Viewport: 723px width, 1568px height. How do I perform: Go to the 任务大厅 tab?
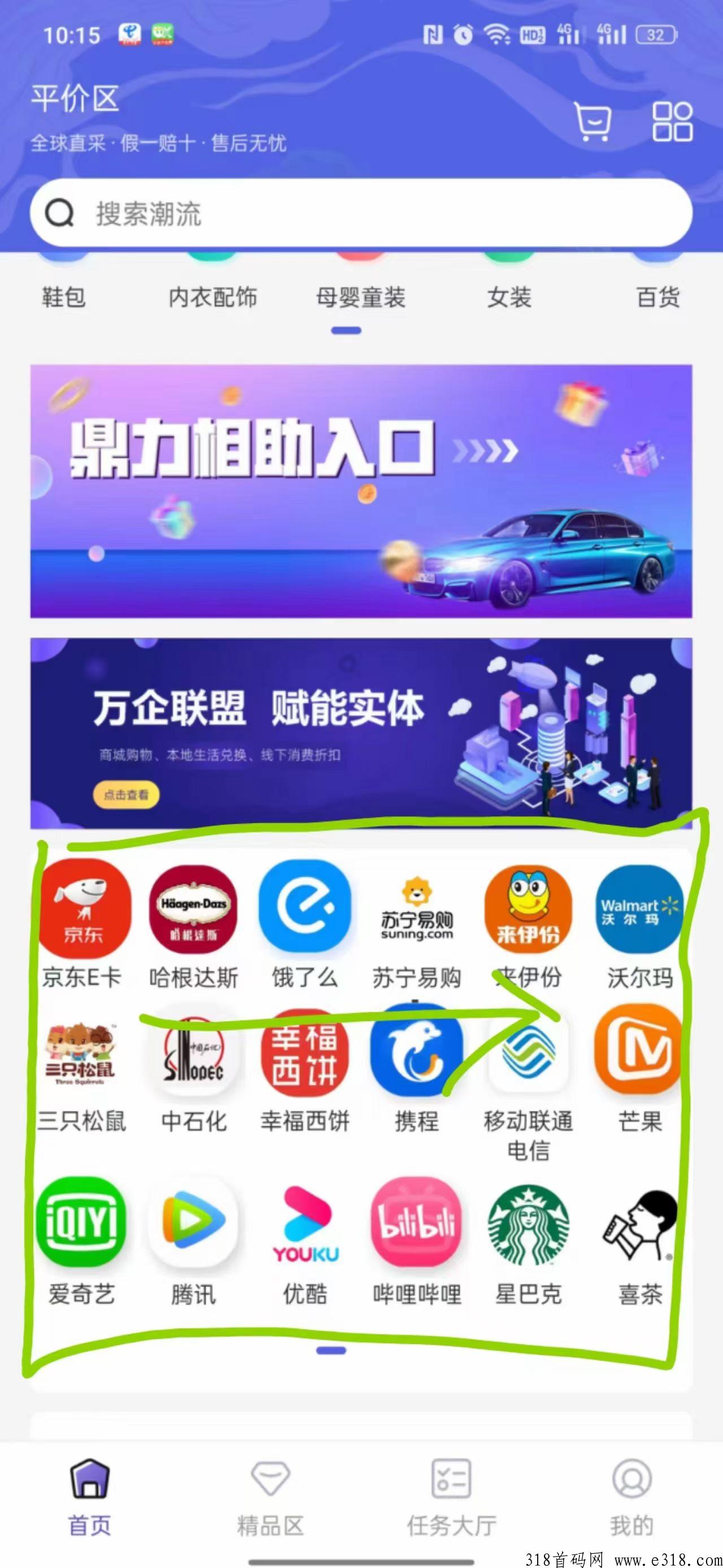[451, 1497]
